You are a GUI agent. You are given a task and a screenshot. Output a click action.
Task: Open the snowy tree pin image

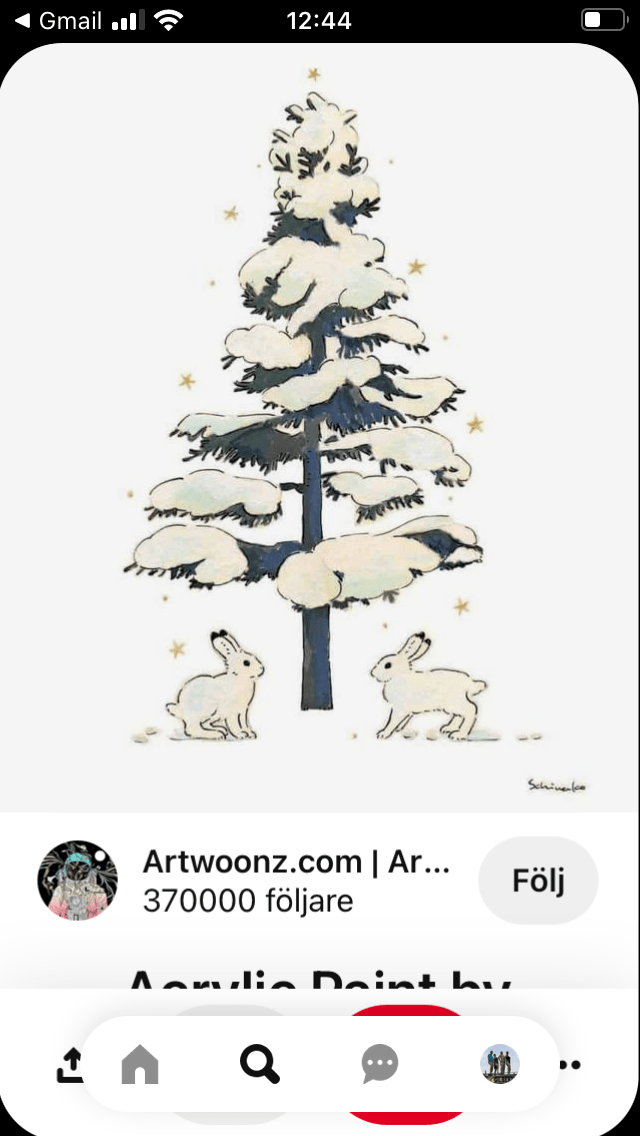320,427
